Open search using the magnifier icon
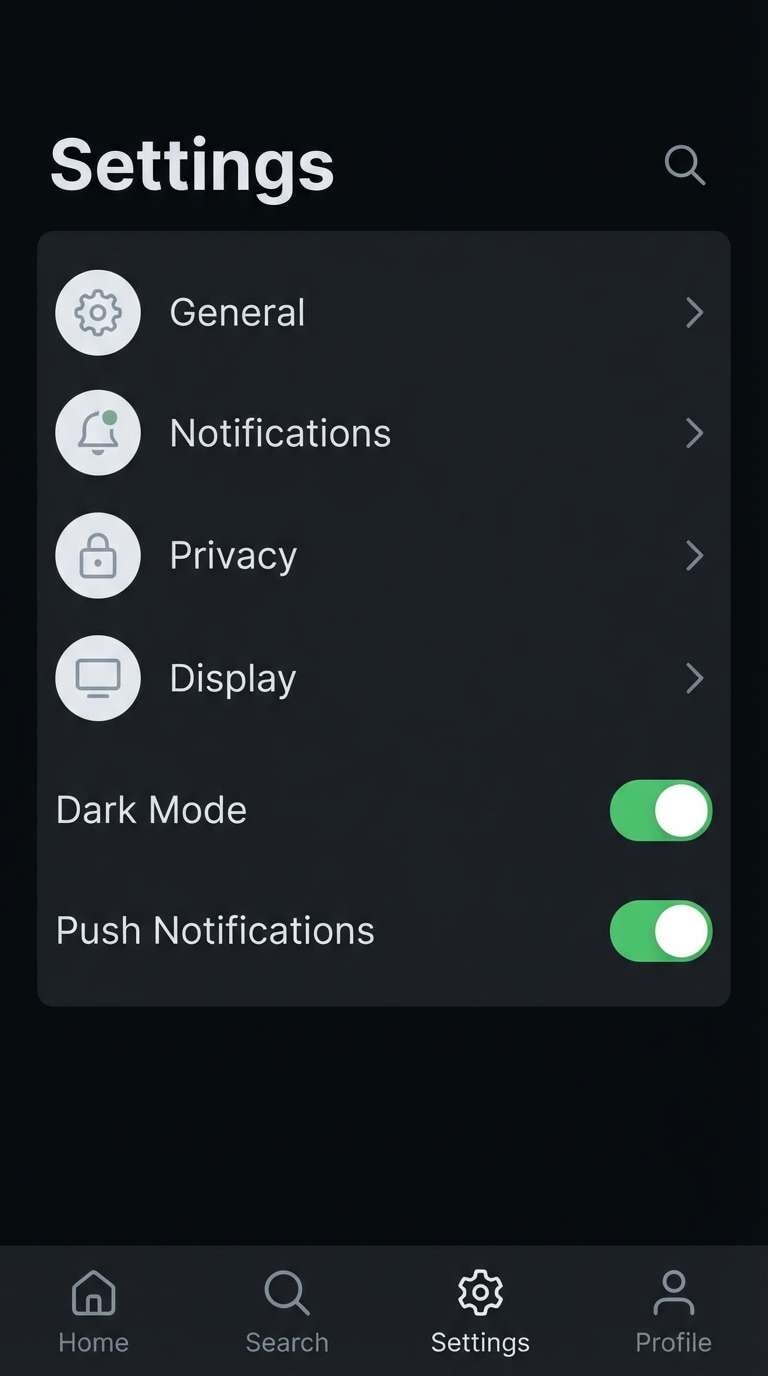This screenshot has width=768, height=1376. click(x=684, y=165)
